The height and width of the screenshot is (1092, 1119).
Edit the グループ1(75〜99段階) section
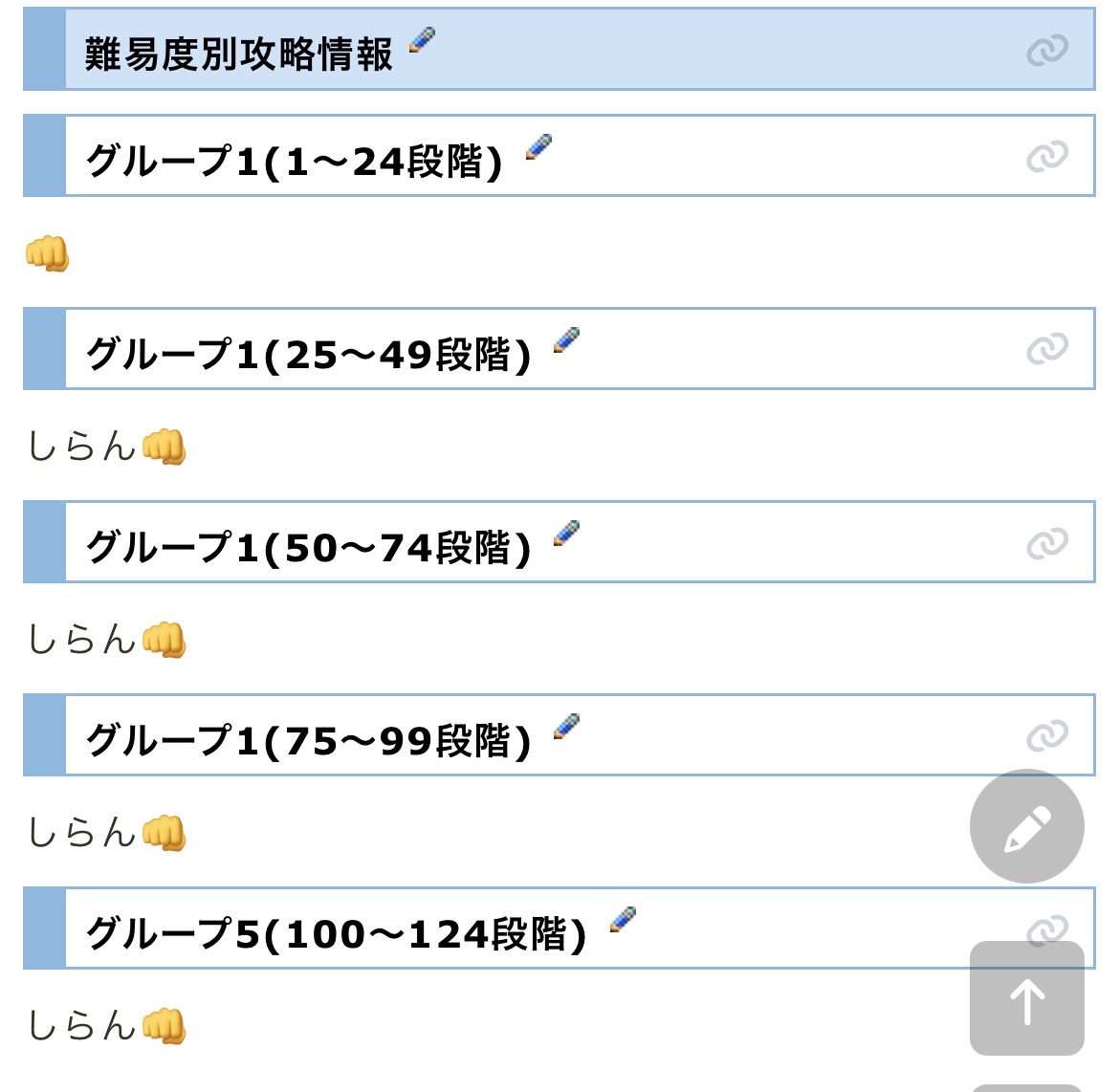click(x=567, y=727)
